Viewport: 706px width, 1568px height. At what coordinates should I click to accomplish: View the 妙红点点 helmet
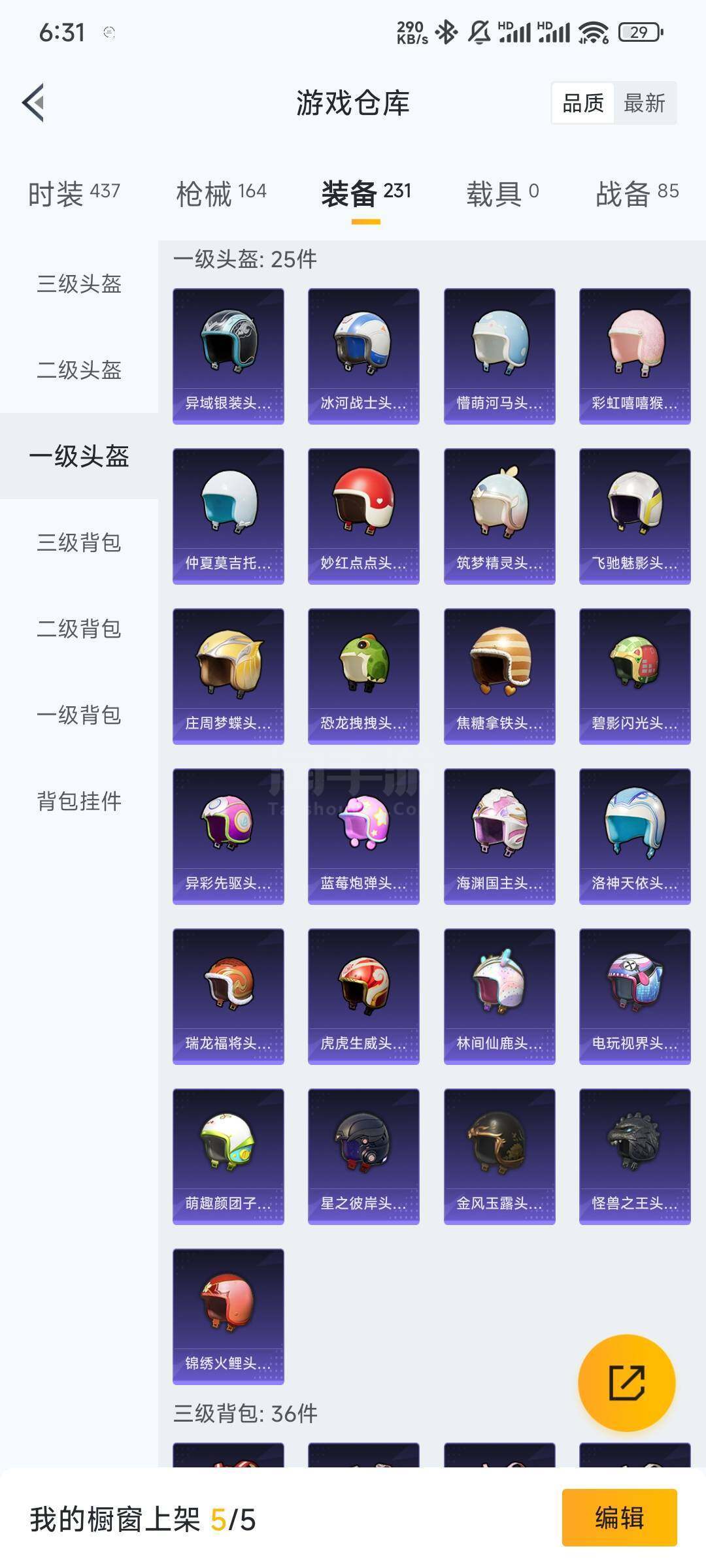(363, 516)
